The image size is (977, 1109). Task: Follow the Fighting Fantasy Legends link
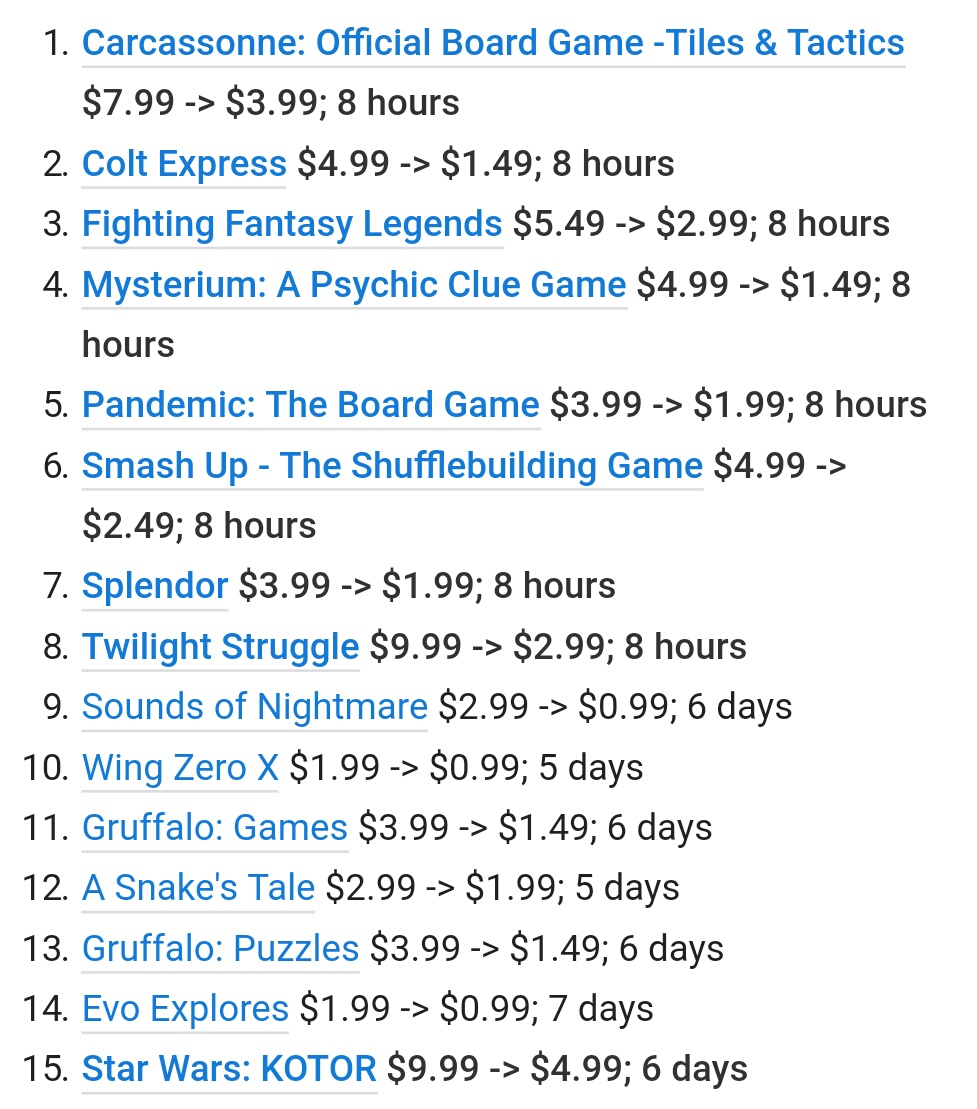click(x=291, y=224)
